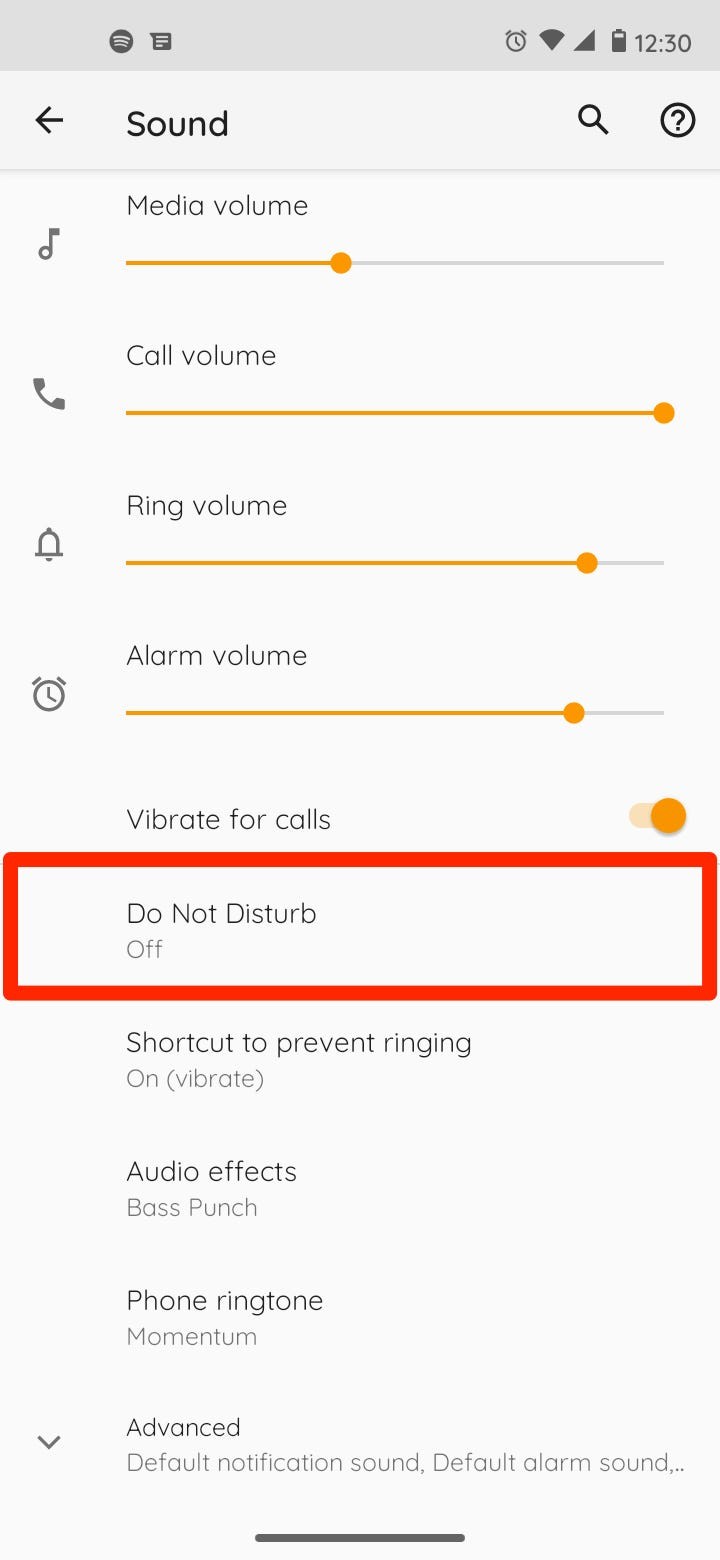Select the bell Ring volume icon
The image size is (720, 1560).
coord(48,544)
